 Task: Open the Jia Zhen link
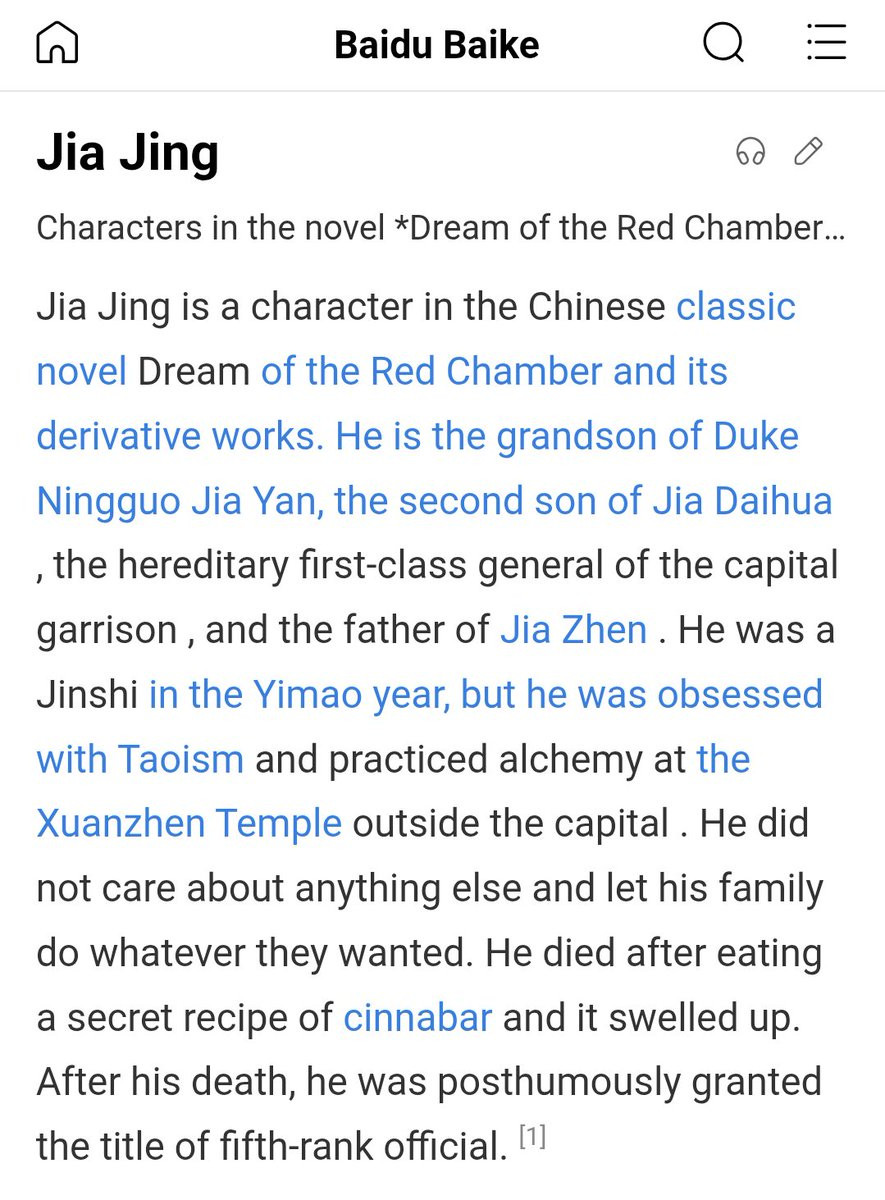click(x=573, y=630)
